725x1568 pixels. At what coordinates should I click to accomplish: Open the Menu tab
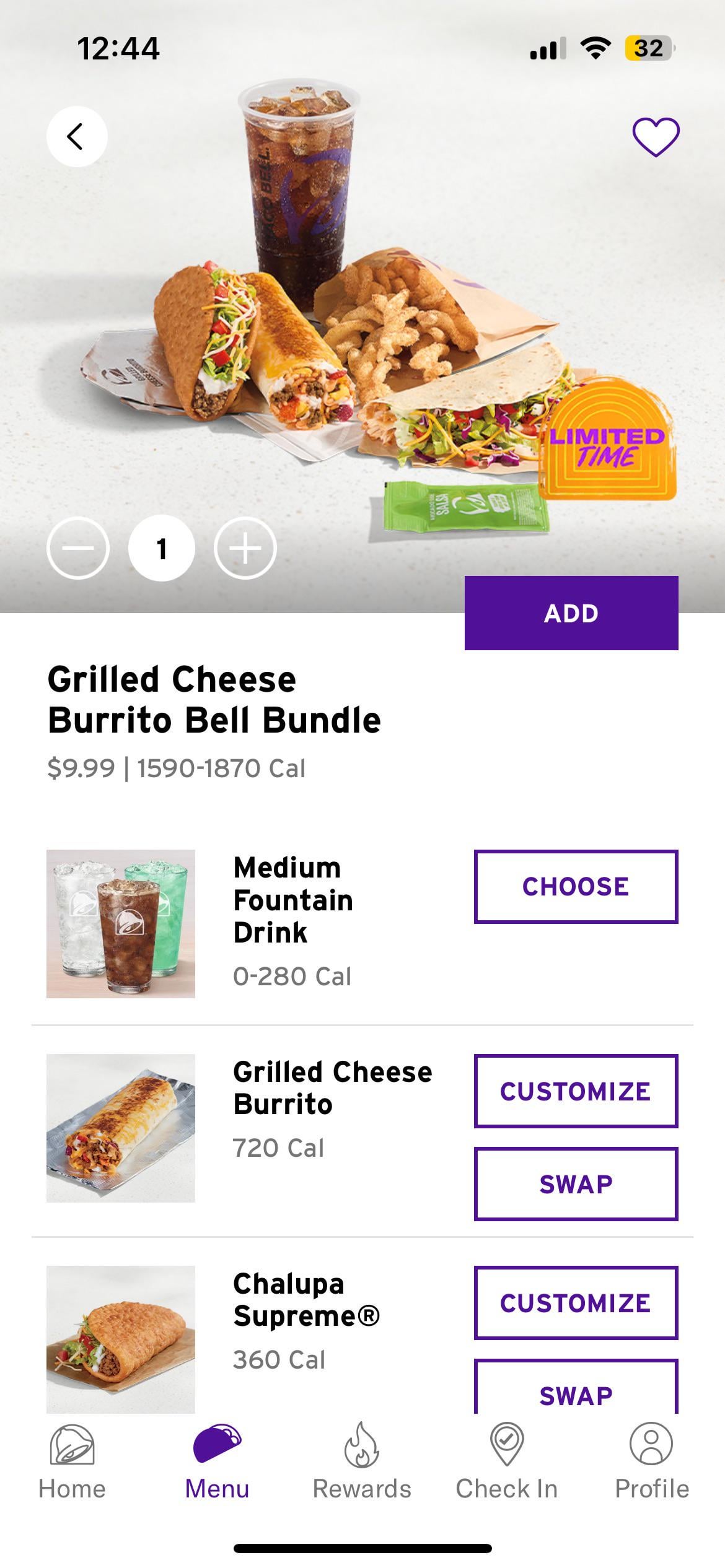[x=217, y=1461]
